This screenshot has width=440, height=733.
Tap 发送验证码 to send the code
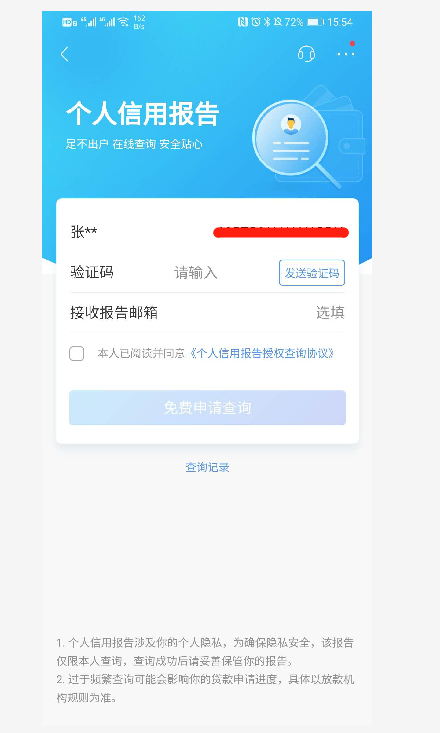click(312, 273)
